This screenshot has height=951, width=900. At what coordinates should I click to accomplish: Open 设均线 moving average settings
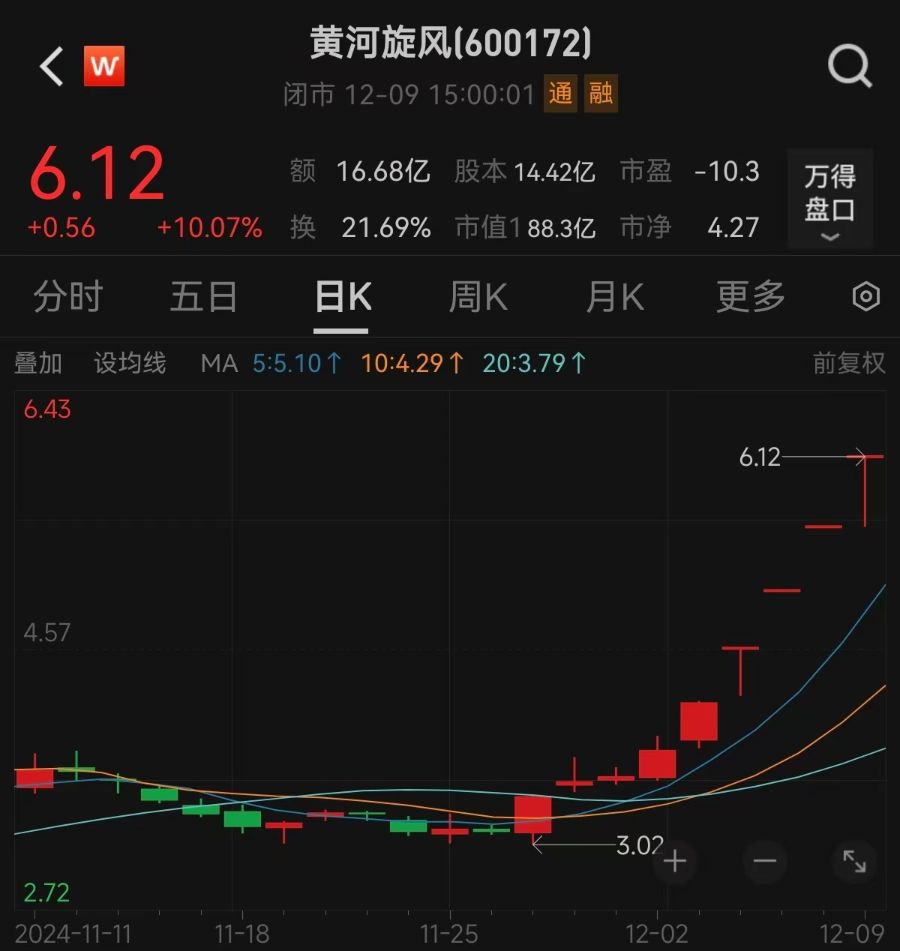pos(130,363)
